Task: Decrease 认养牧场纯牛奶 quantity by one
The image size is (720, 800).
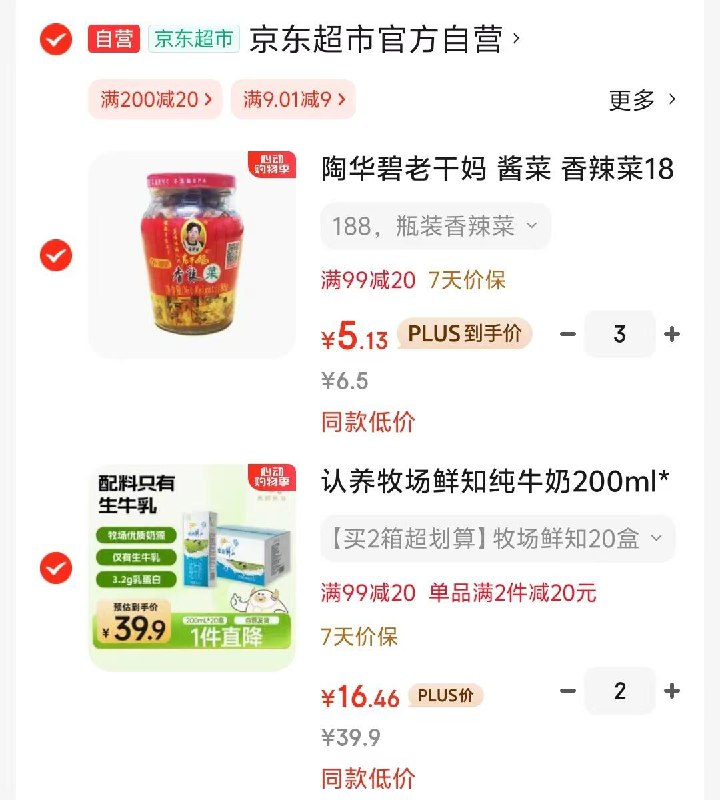Action: pos(568,691)
